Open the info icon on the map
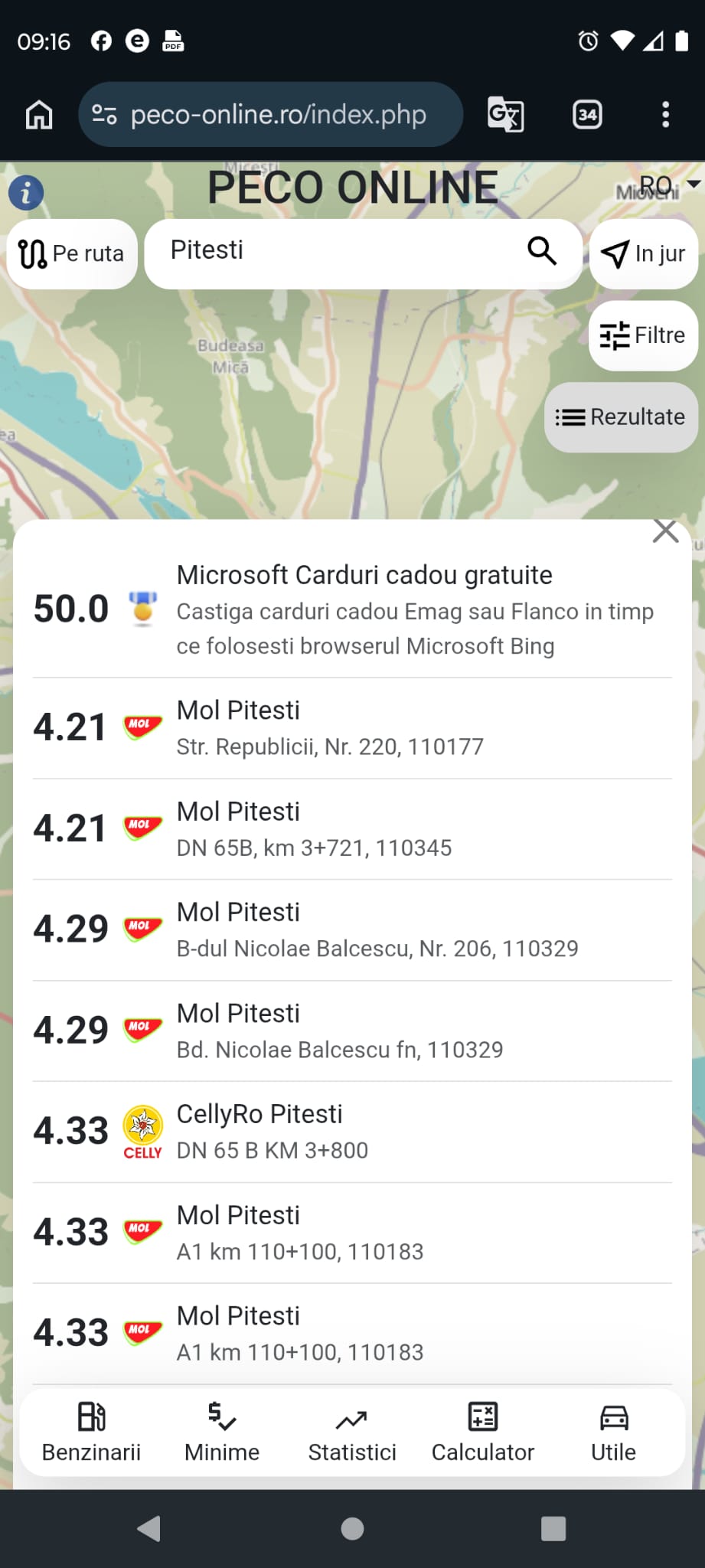This screenshot has width=705, height=1568. 26,193
